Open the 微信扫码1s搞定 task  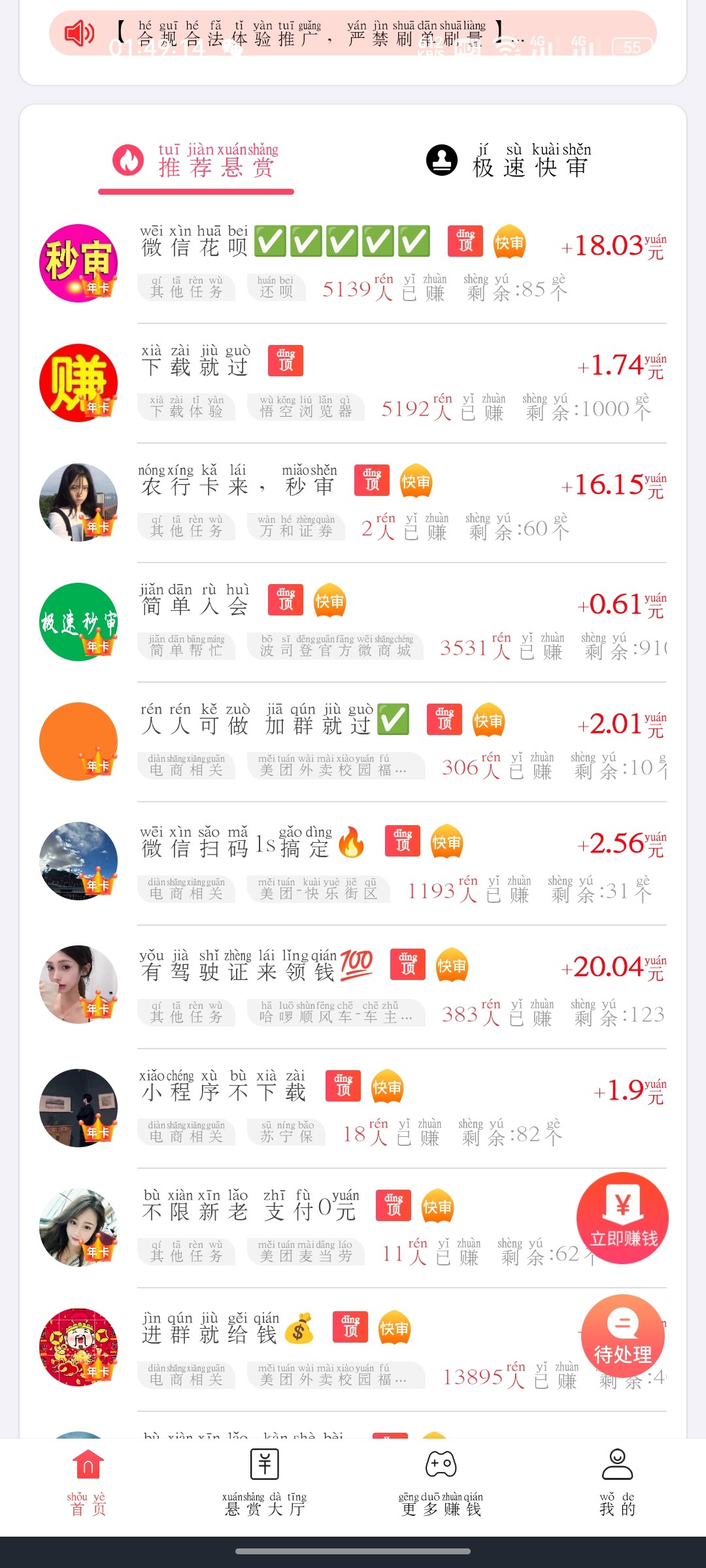pos(235,847)
